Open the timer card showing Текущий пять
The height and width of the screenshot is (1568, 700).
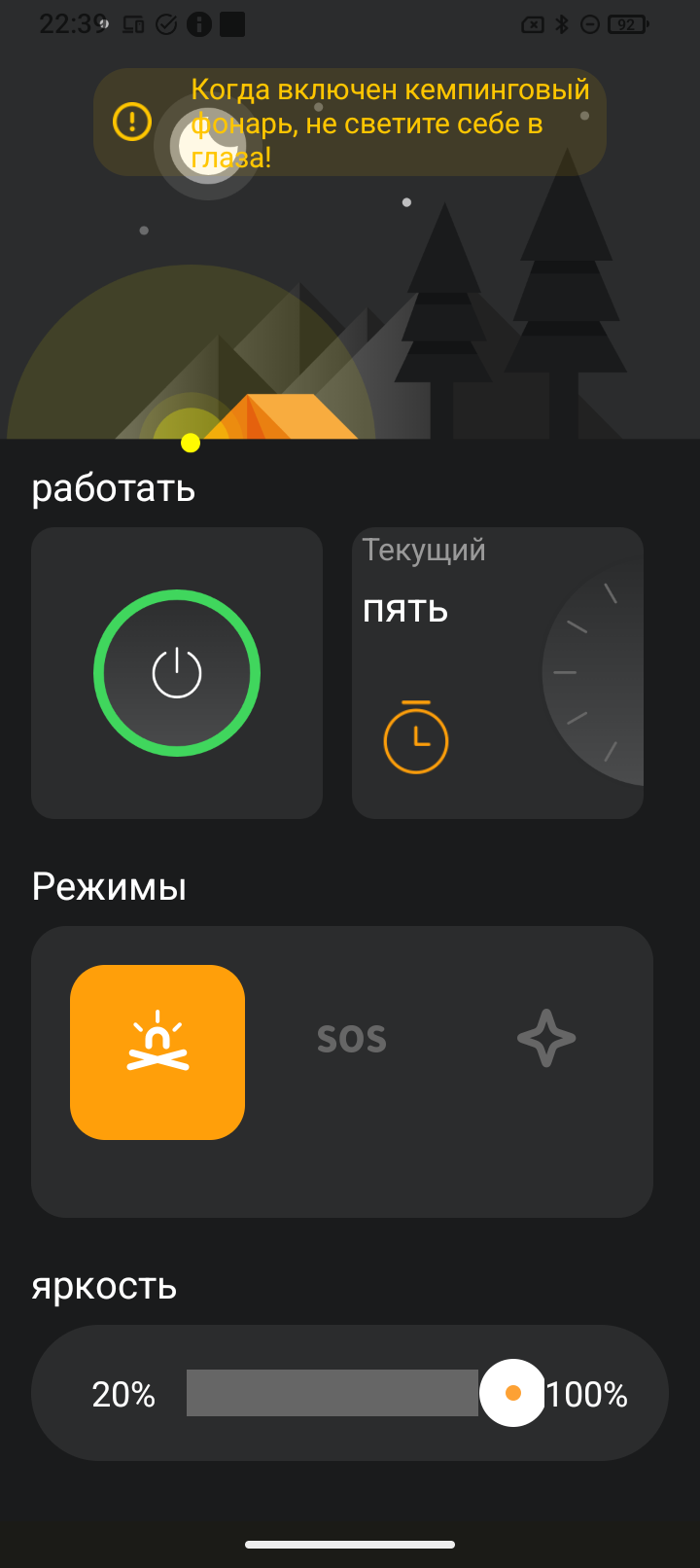tap(497, 673)
